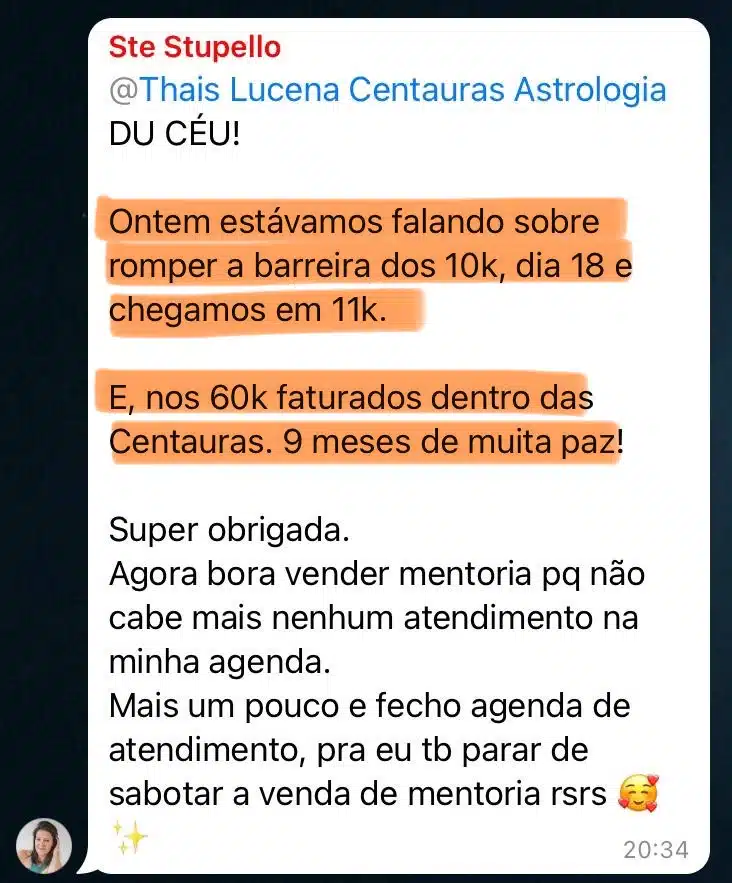This screenshot has height=883, width=732.
Task: Tap the @Thais Lucena Centauras Astrologia mention
Action: [387, 90]
